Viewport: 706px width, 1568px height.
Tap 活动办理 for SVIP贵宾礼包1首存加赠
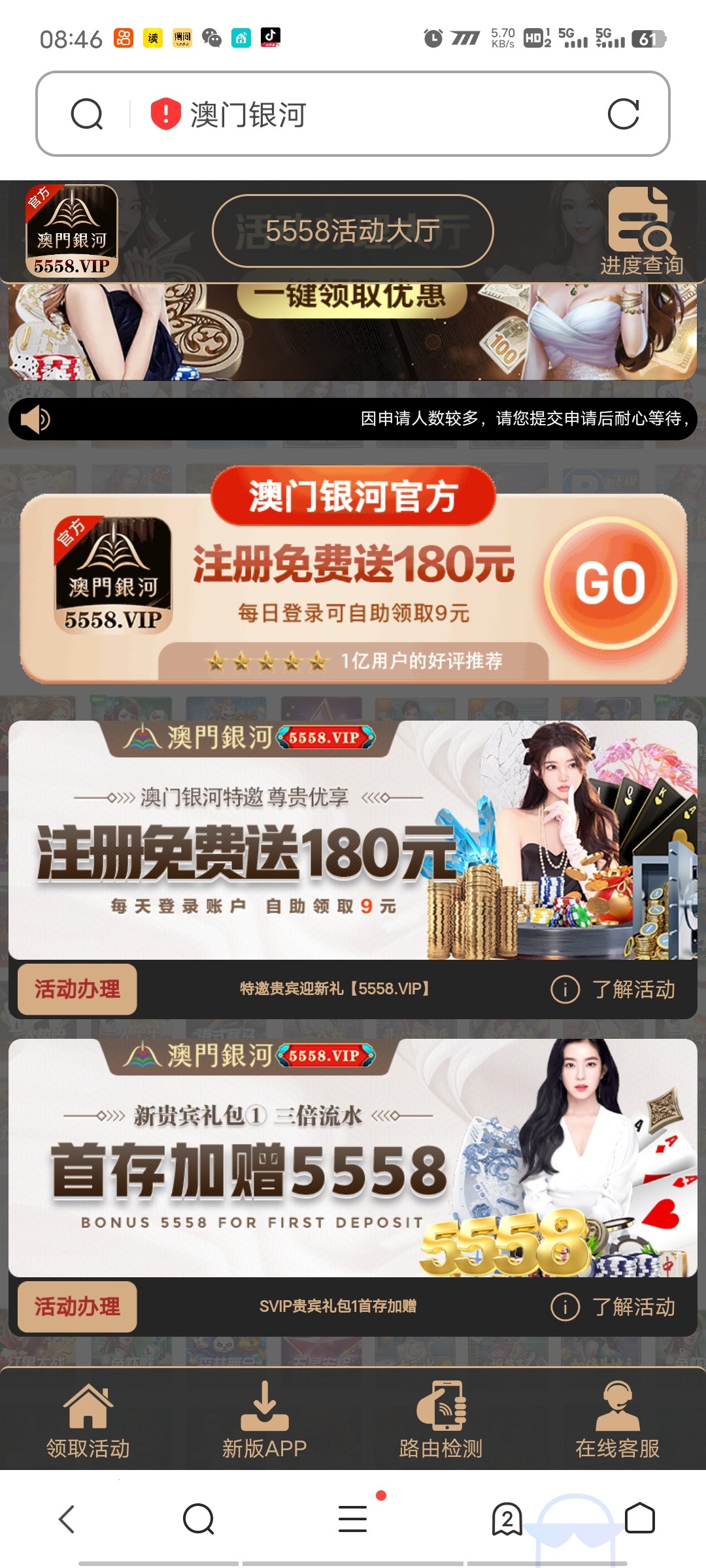pyautogui.click(x=77, y=1307)
